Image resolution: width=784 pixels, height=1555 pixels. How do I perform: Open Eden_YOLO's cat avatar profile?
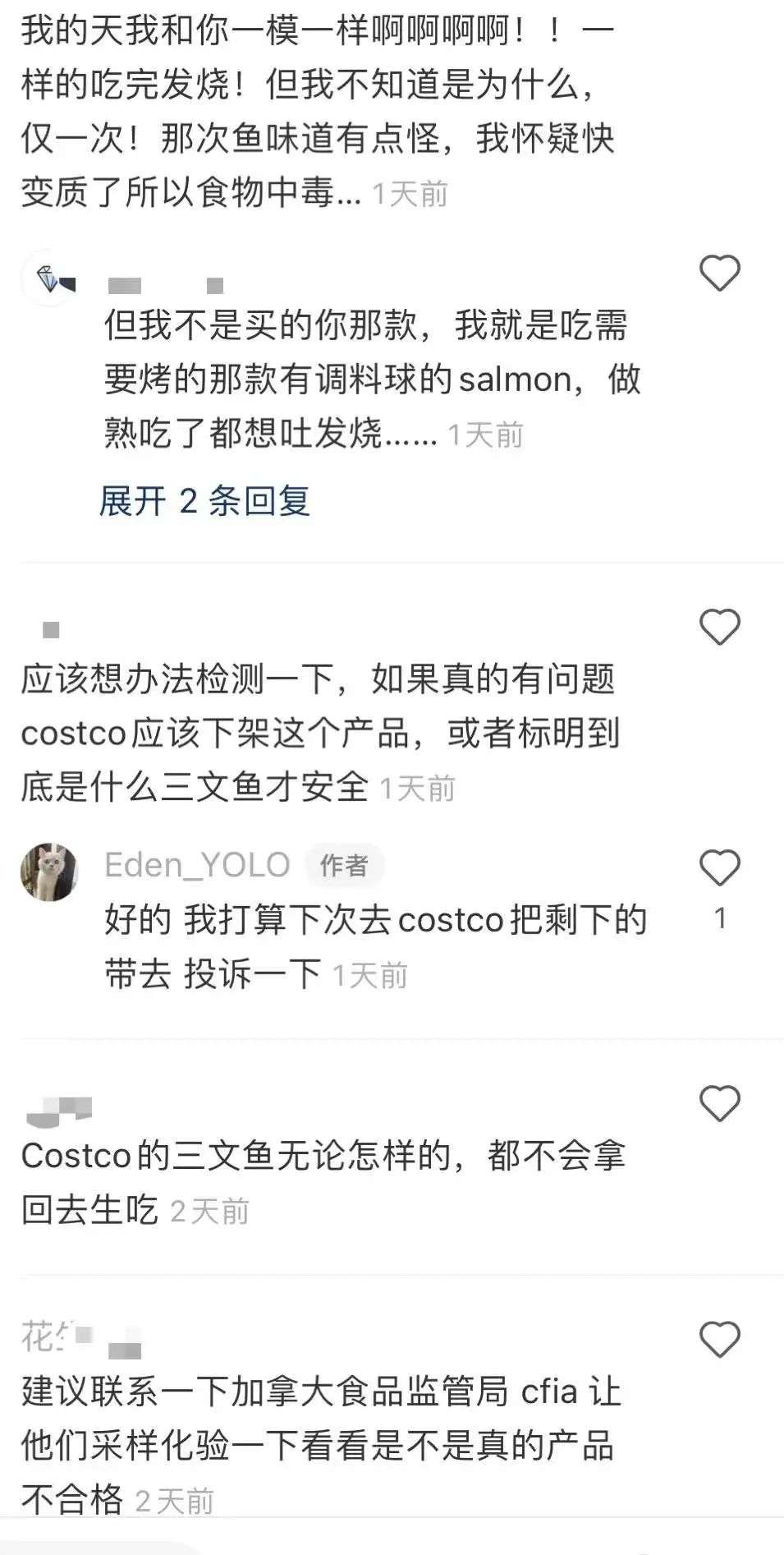point(49,872)
